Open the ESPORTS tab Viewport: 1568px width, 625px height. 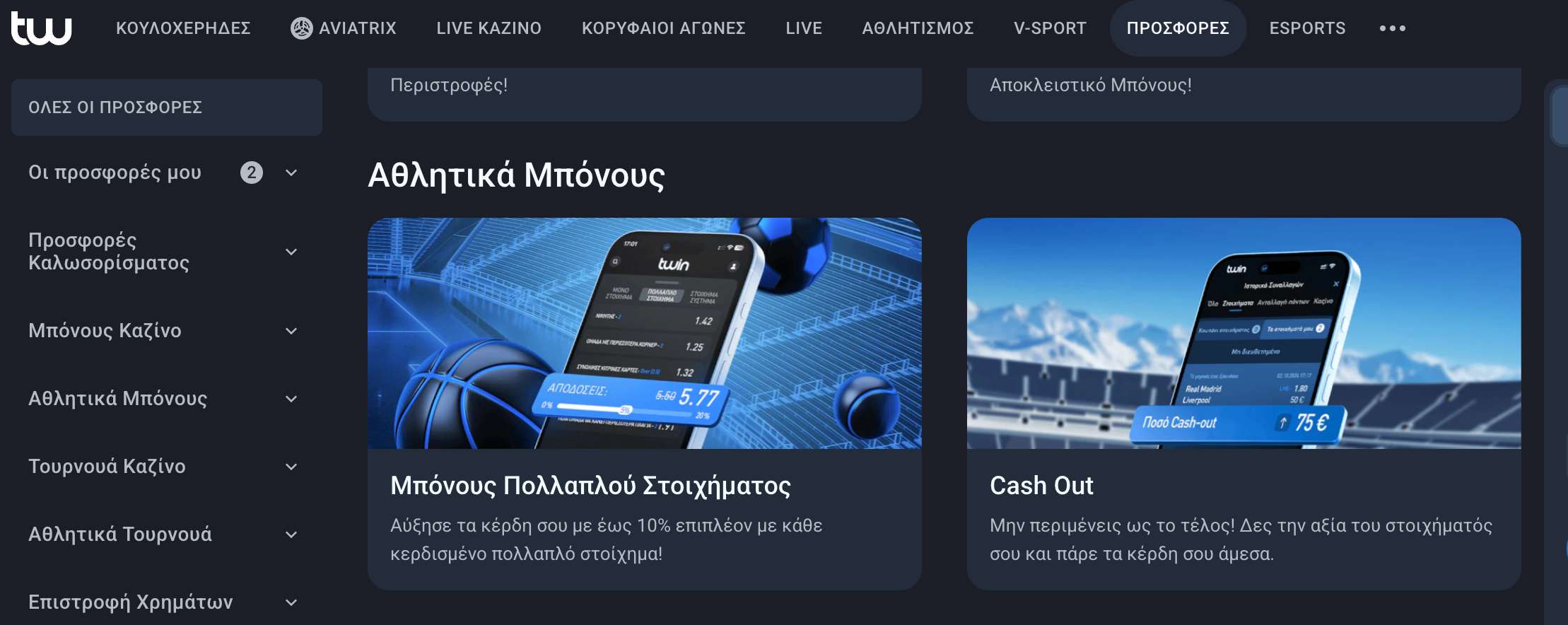point(1307,28)
